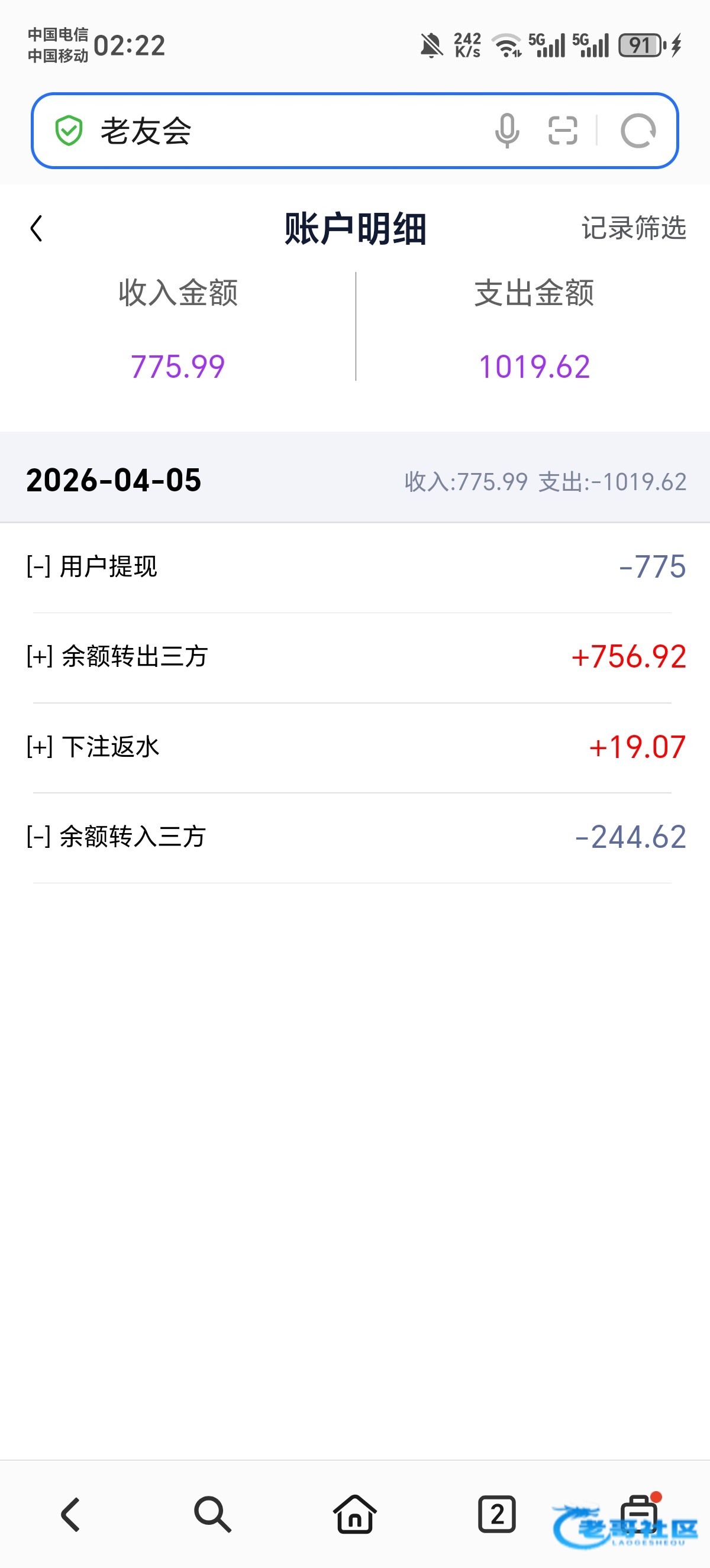Open the 余额转出三方 +756.92 record
The height and width of the screenshot is (1568, 710).
click(355, 657)
